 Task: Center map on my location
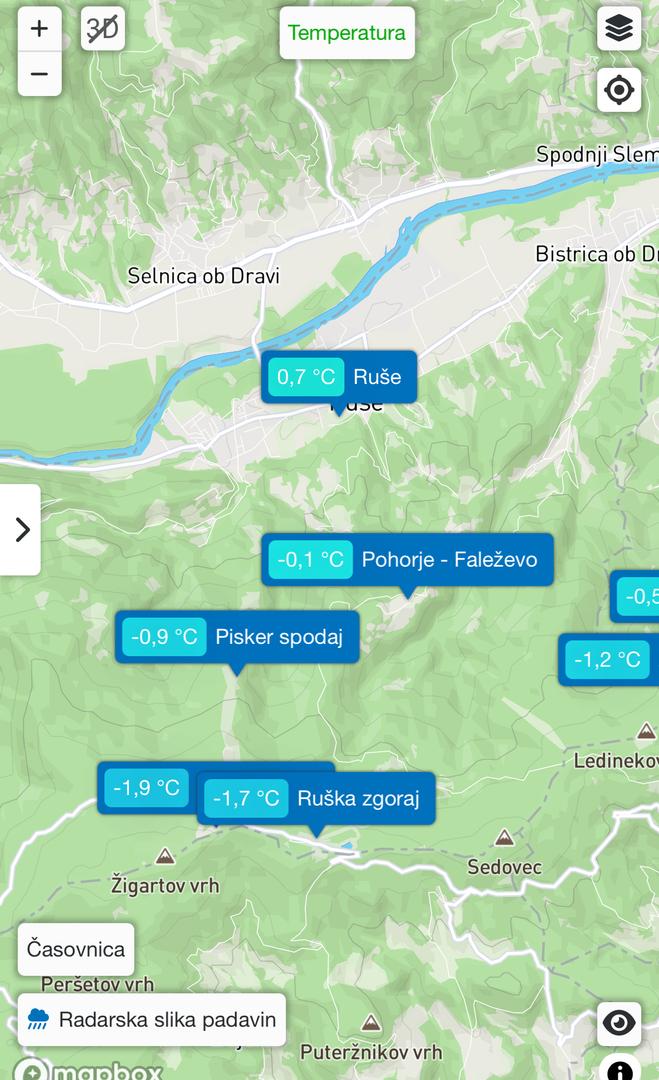[x=619, y=90]
